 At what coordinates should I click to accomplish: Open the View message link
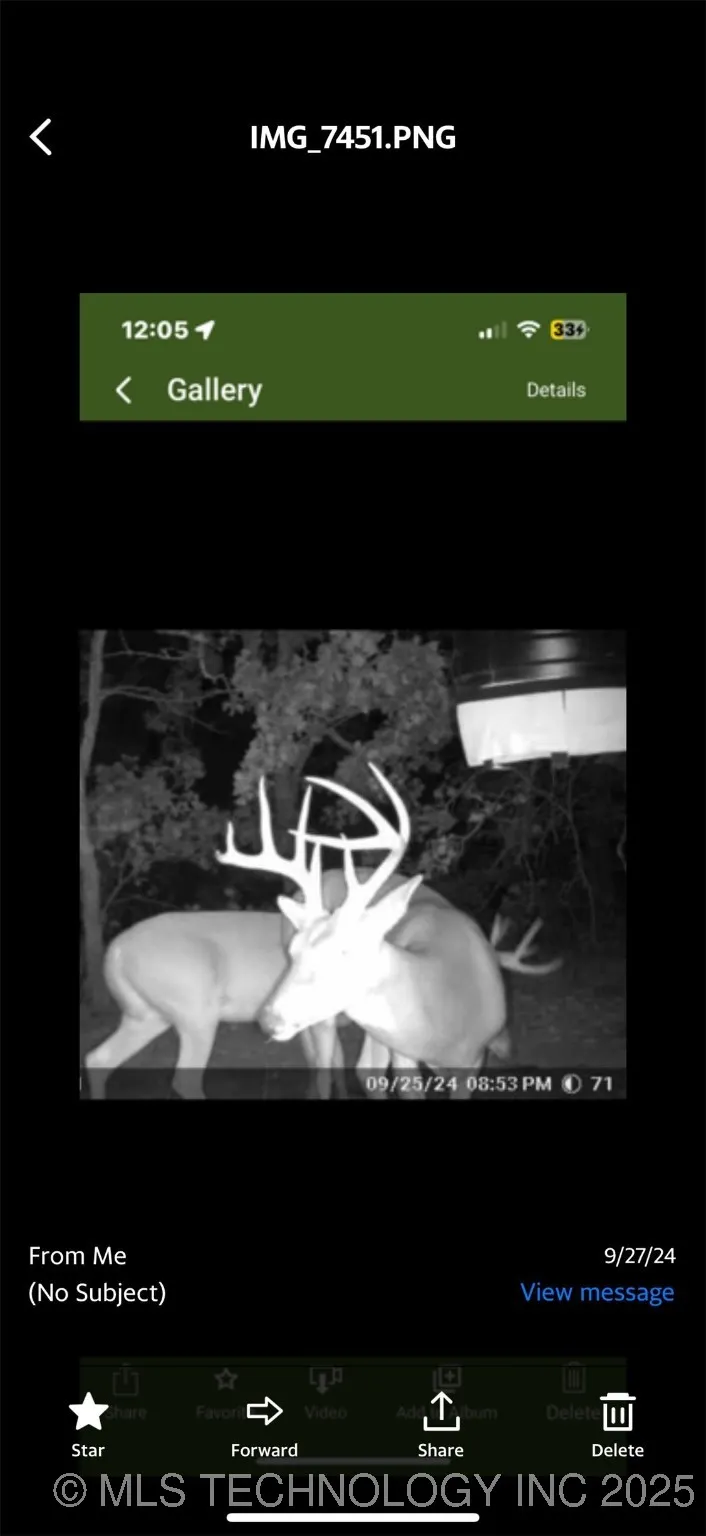tap(597, 1292)
